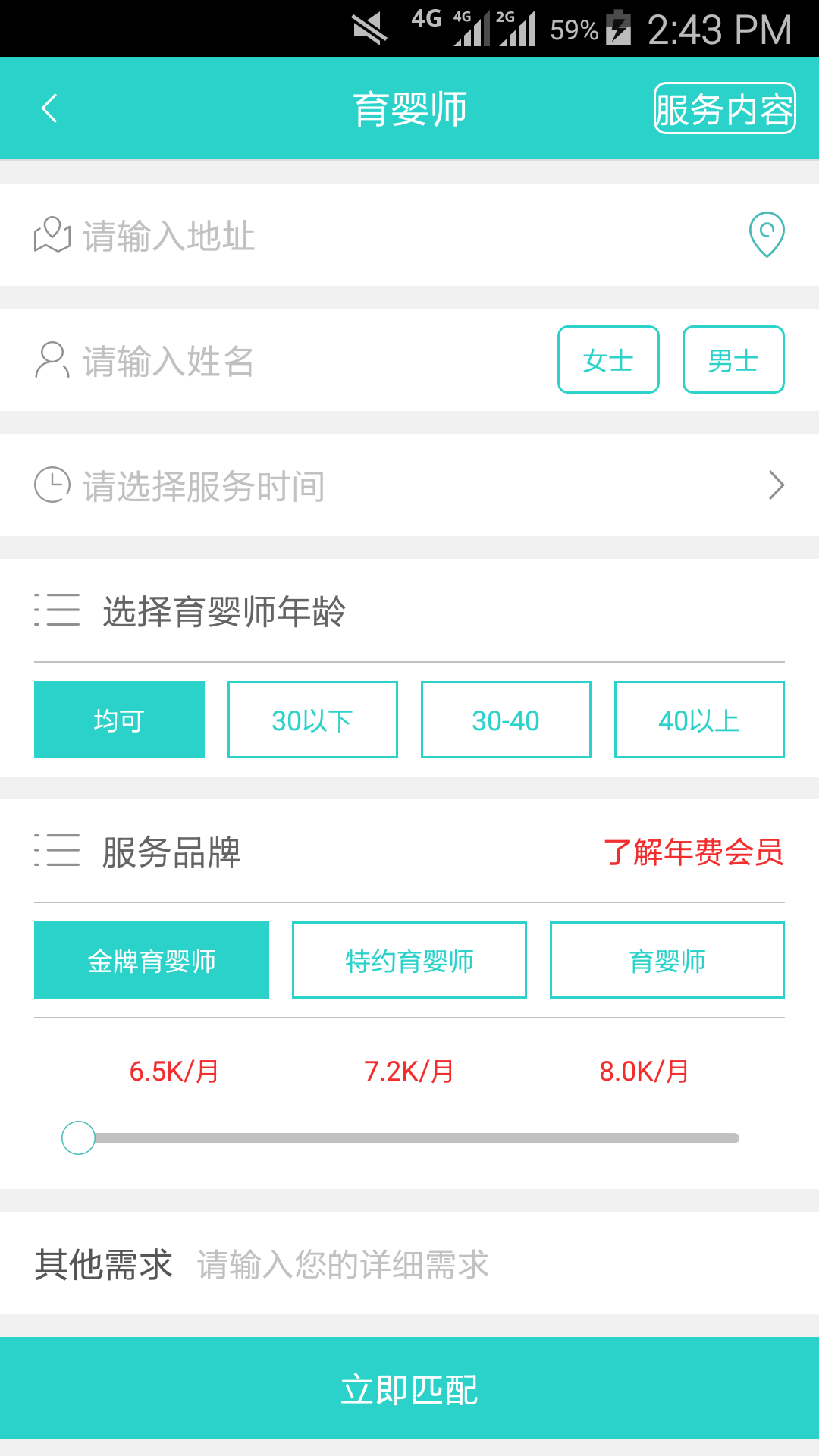Select the 30以下 age range
The width and height of the screenshot is (819, 1456).
coord(312,720)
